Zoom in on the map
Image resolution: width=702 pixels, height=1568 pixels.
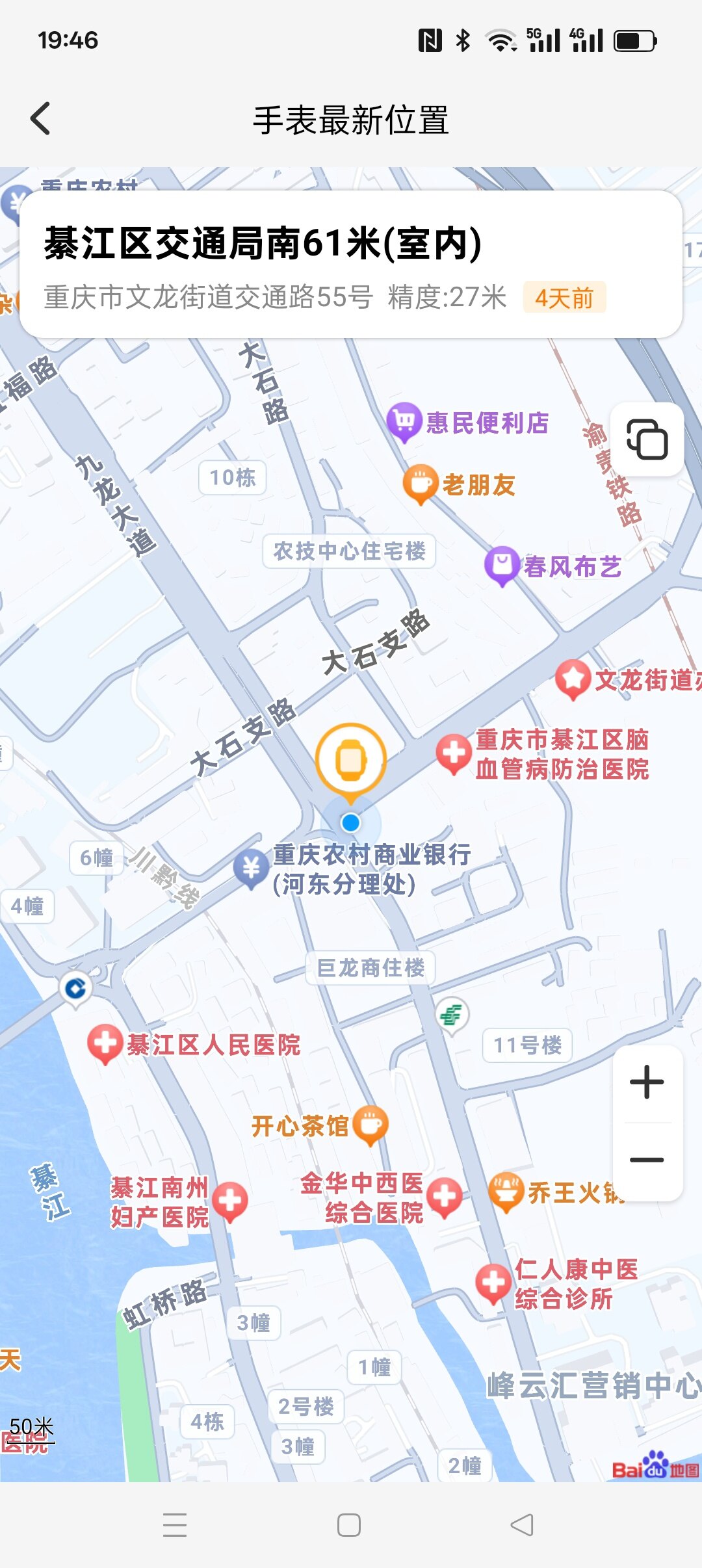coord(647,1082)
